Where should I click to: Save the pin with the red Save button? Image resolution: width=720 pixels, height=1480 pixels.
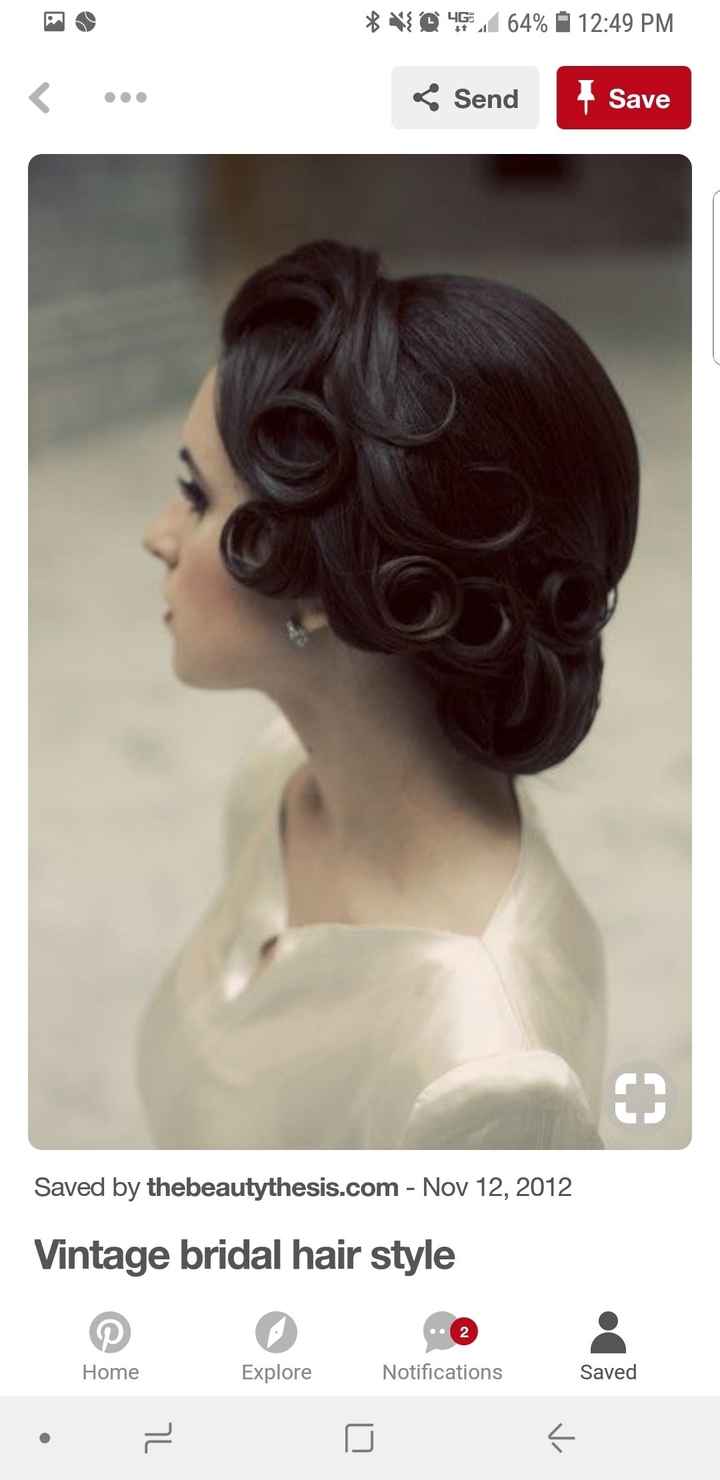pyautogui.click(x=623, y=98)
